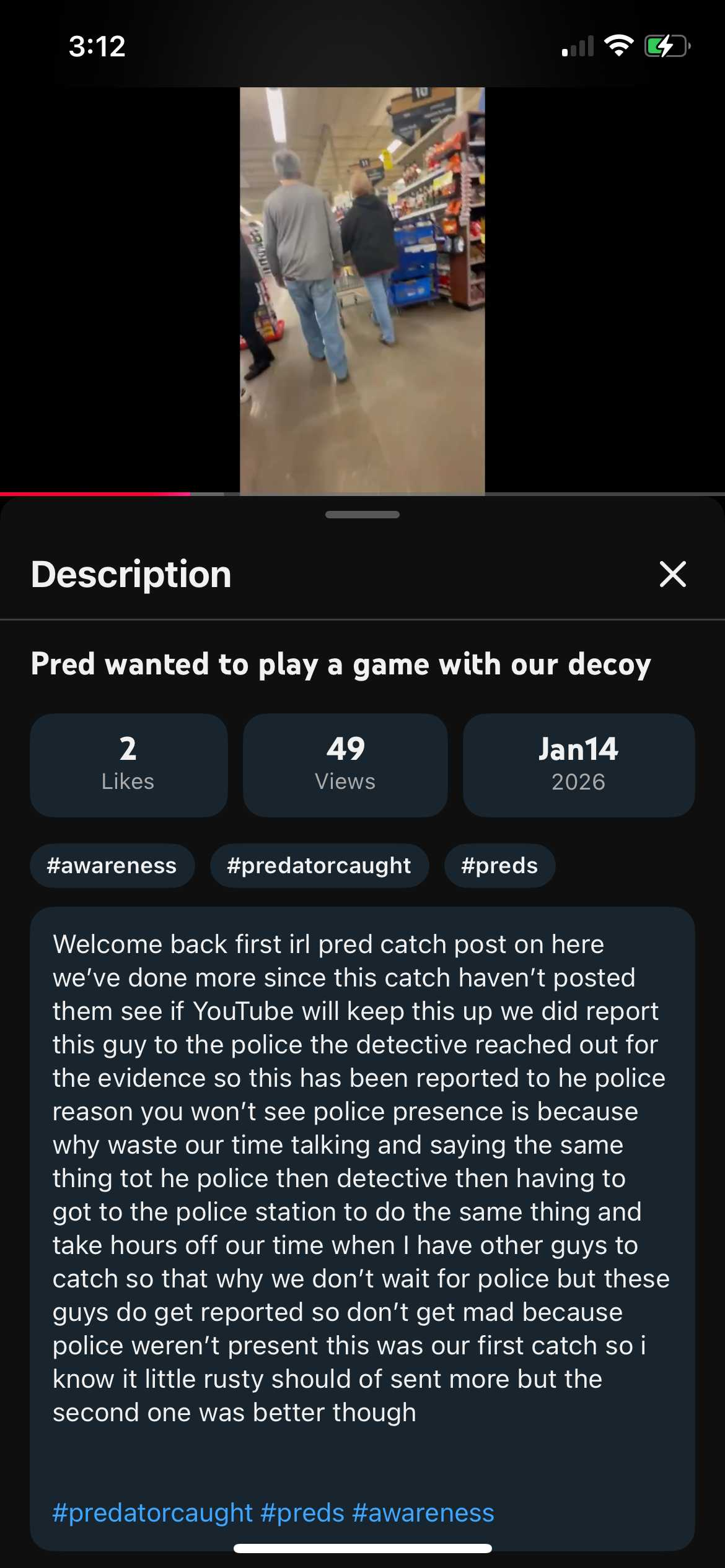The width and height of the screenshot is (725, 1568).
Task: Open the blue #preds link in description
Action: (302, 1513)
